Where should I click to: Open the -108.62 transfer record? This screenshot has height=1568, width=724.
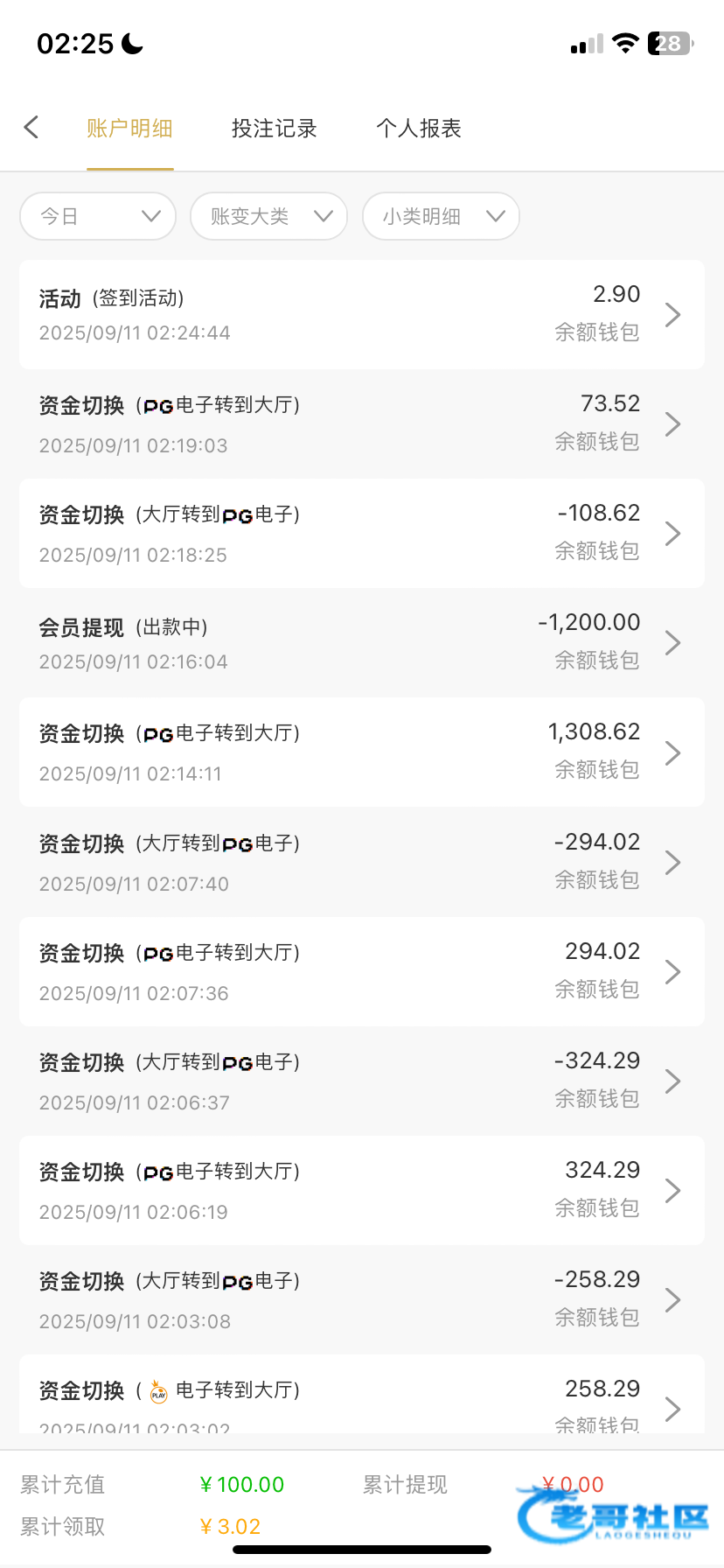pyautogui.click(x=362, y=533)
